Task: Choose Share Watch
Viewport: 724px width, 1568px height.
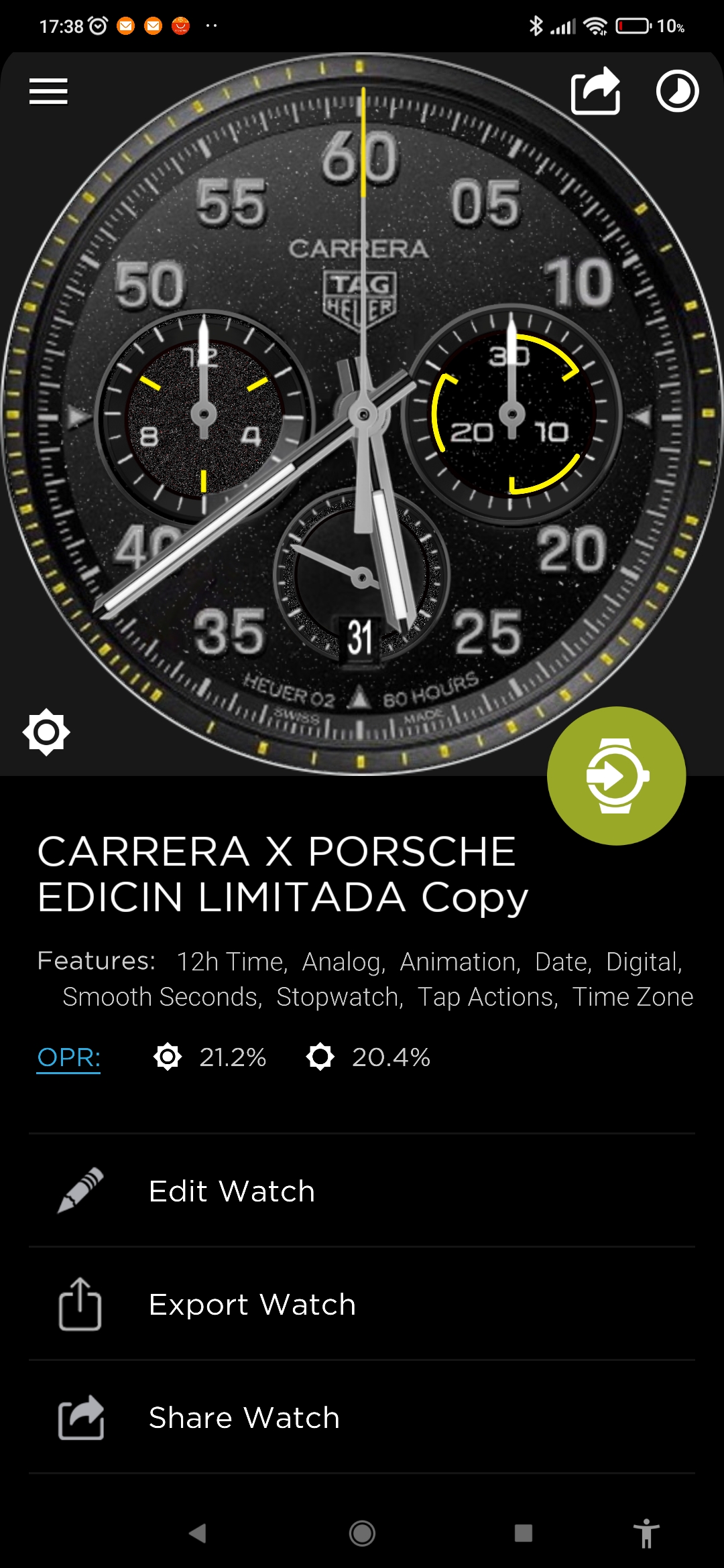Action: coord(362,1417)
